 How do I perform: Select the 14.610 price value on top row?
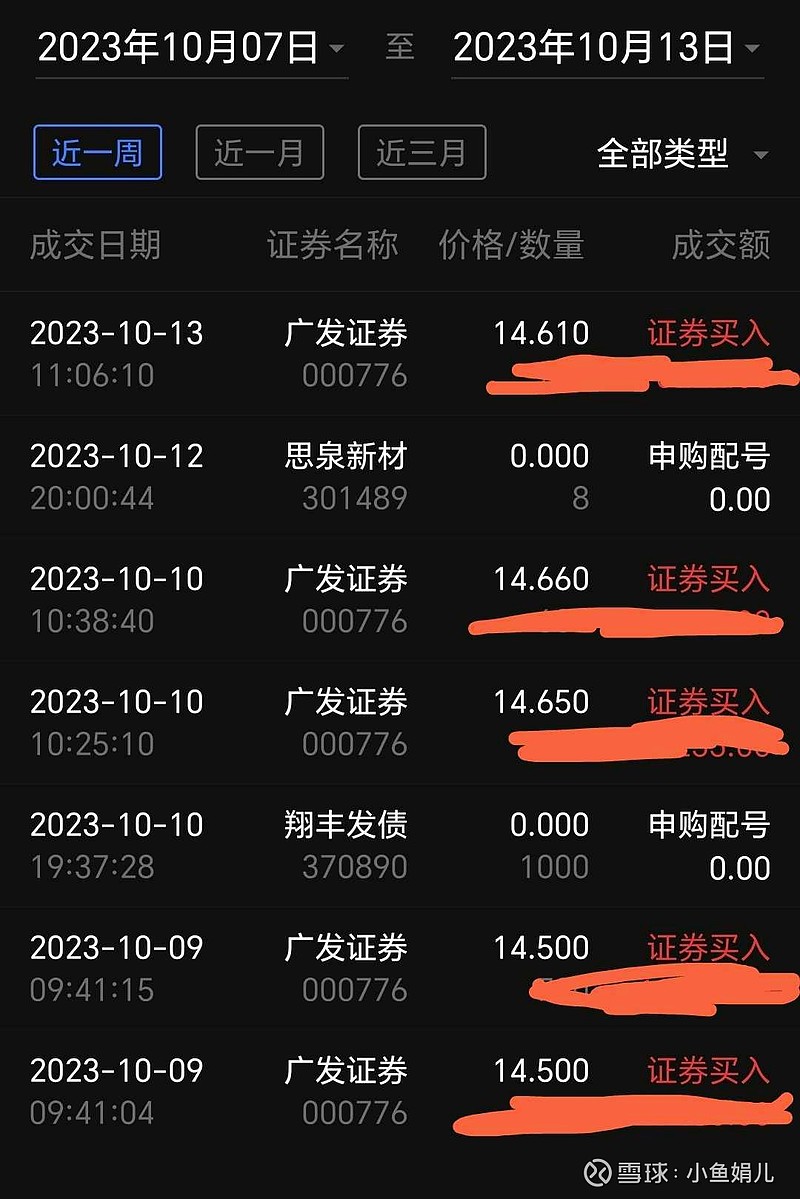[541, 333]
